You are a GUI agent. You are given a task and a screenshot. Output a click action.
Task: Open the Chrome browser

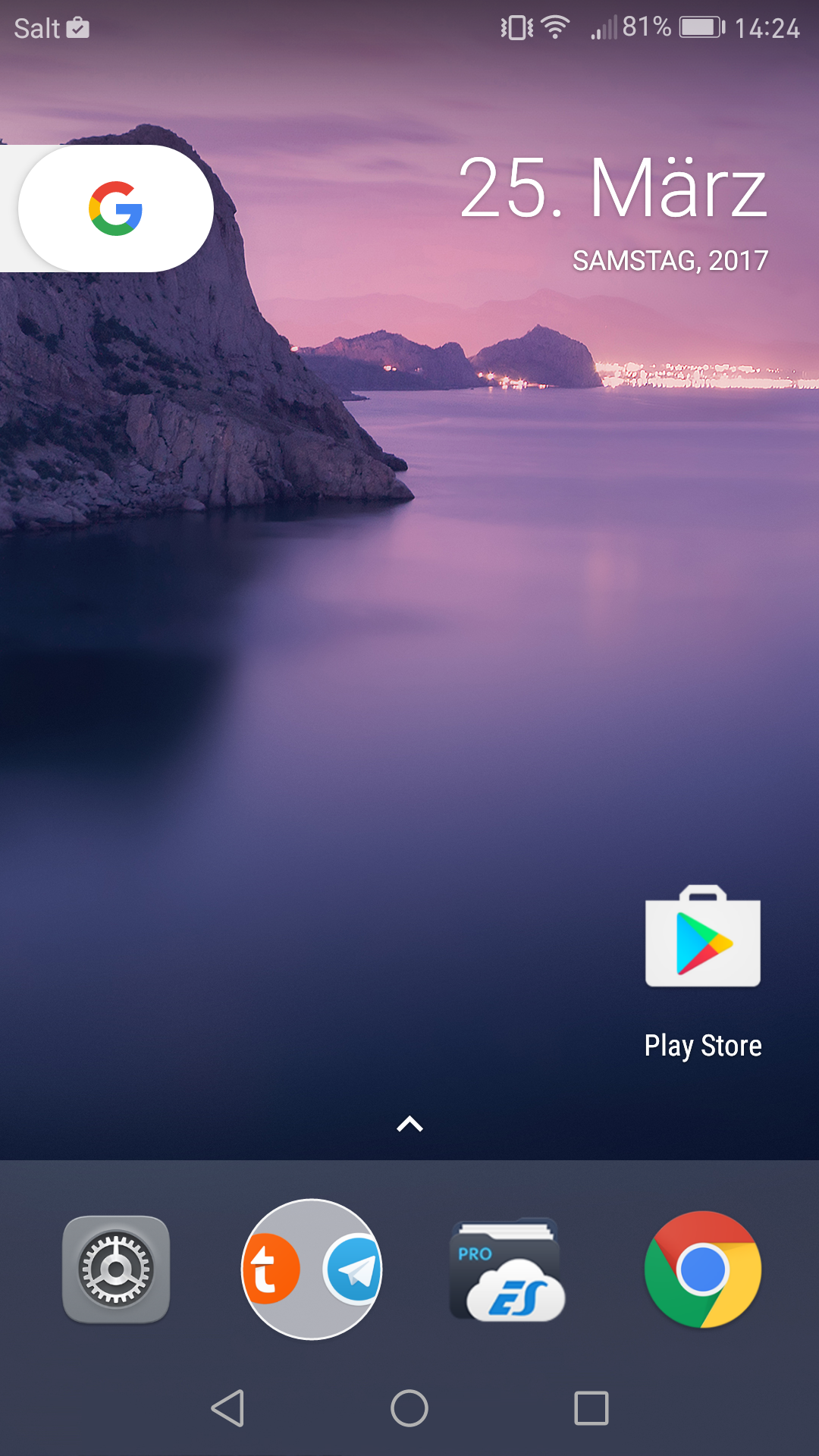[703, 1269]
